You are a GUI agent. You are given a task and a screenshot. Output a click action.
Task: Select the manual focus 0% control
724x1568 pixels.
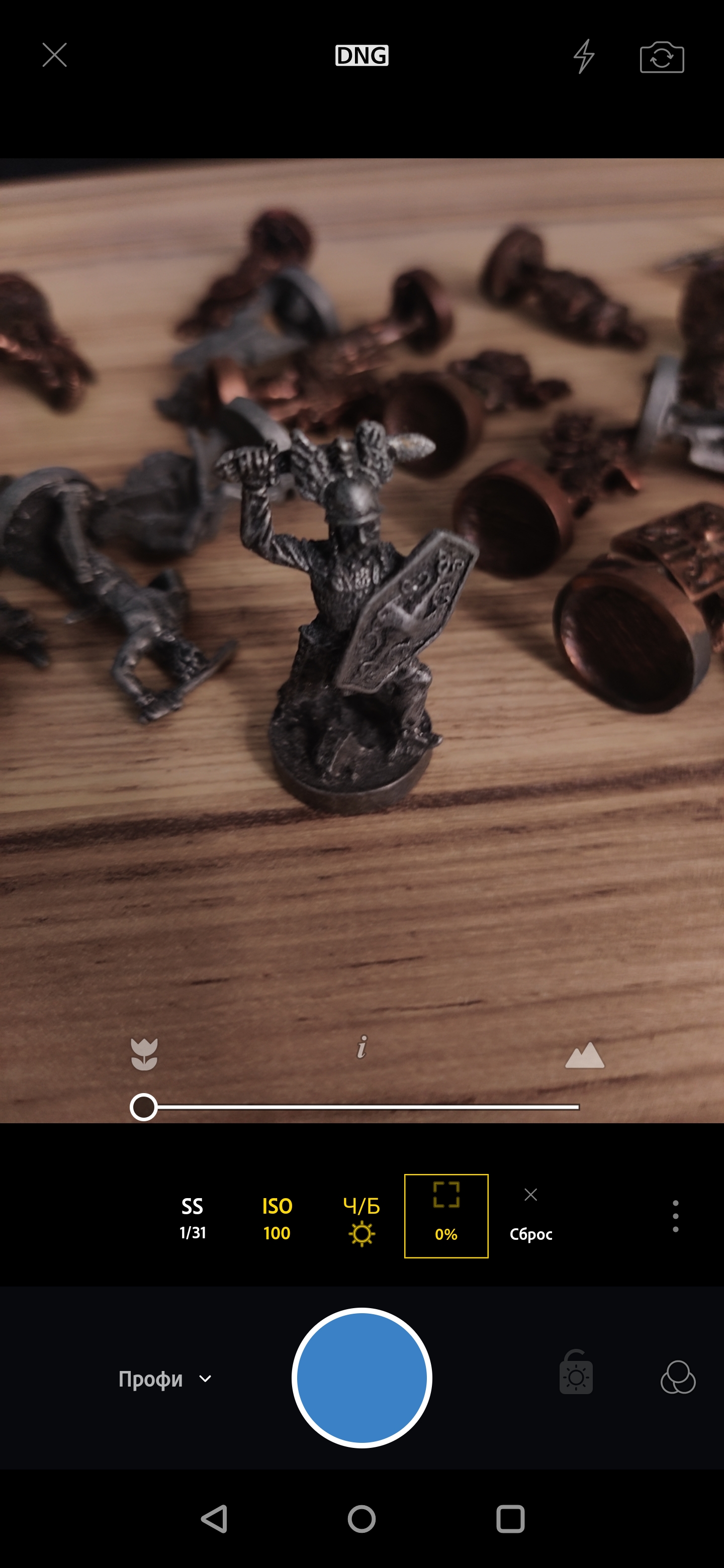coord(446,1216)
